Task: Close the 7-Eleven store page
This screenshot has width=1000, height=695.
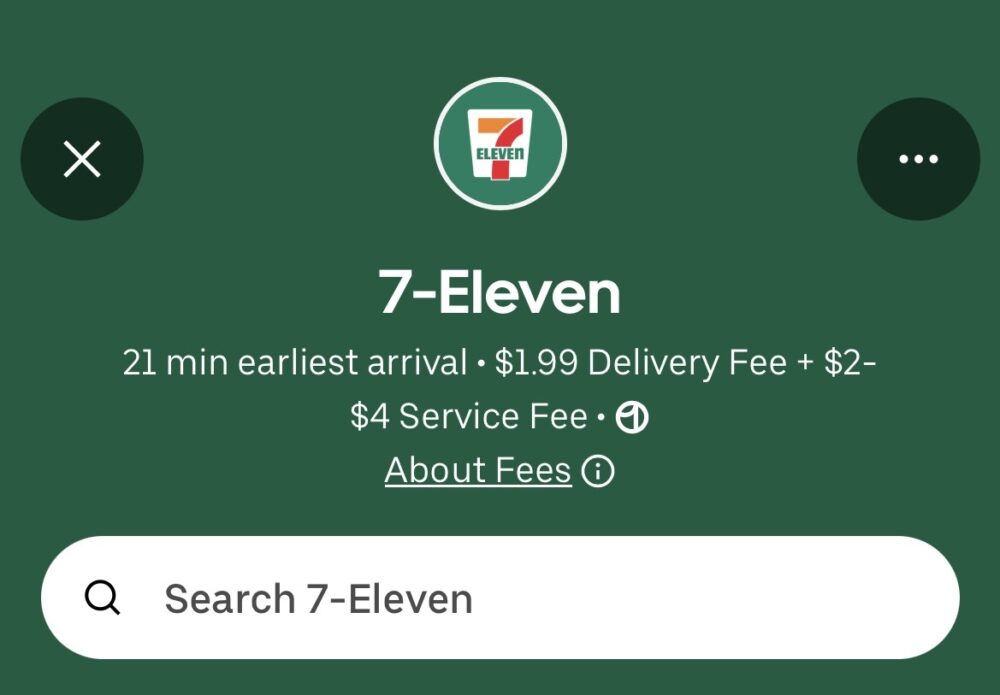Action: click(x=82, y=159)
